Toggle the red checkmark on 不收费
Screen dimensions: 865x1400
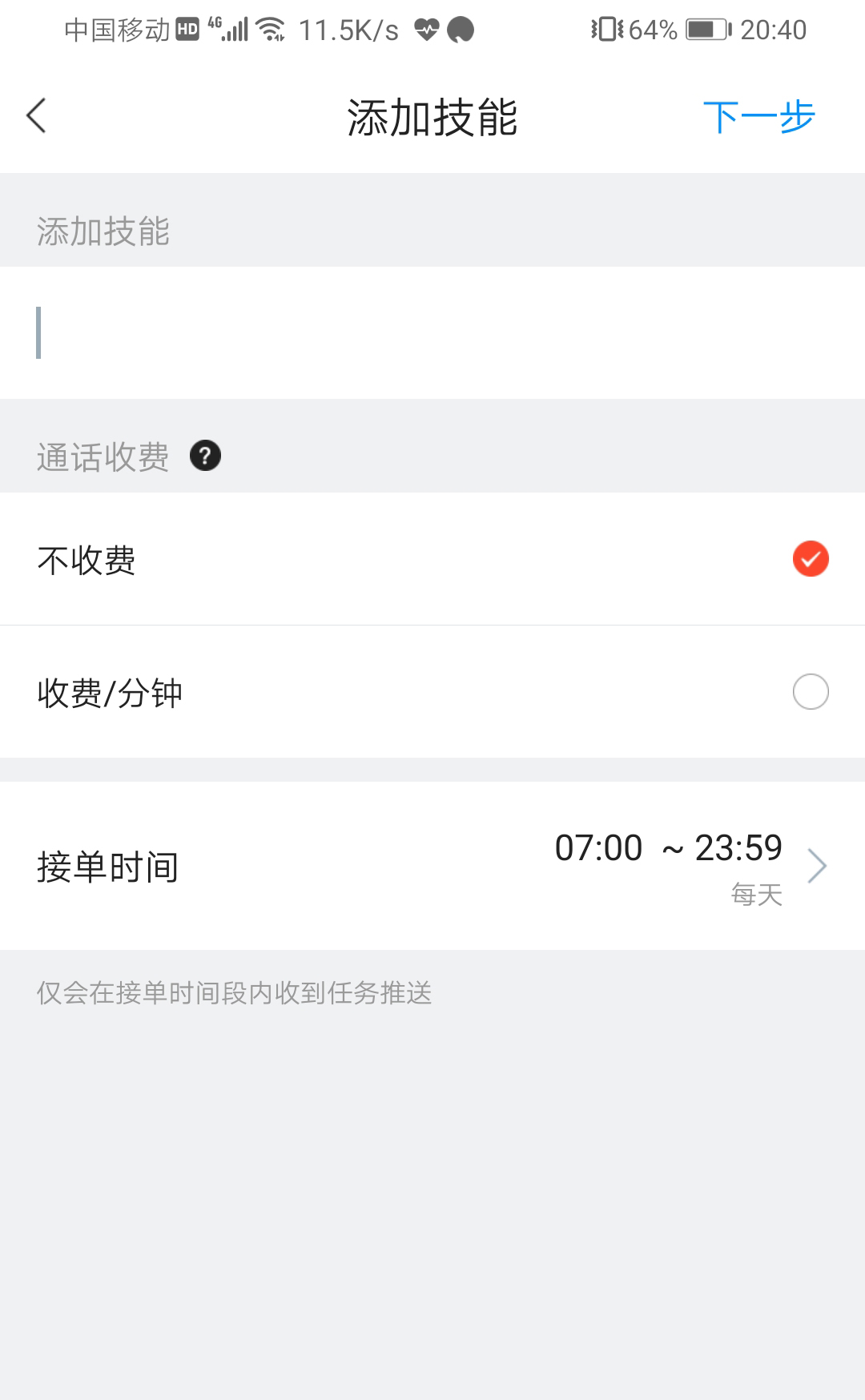click(x=811, y=559)
